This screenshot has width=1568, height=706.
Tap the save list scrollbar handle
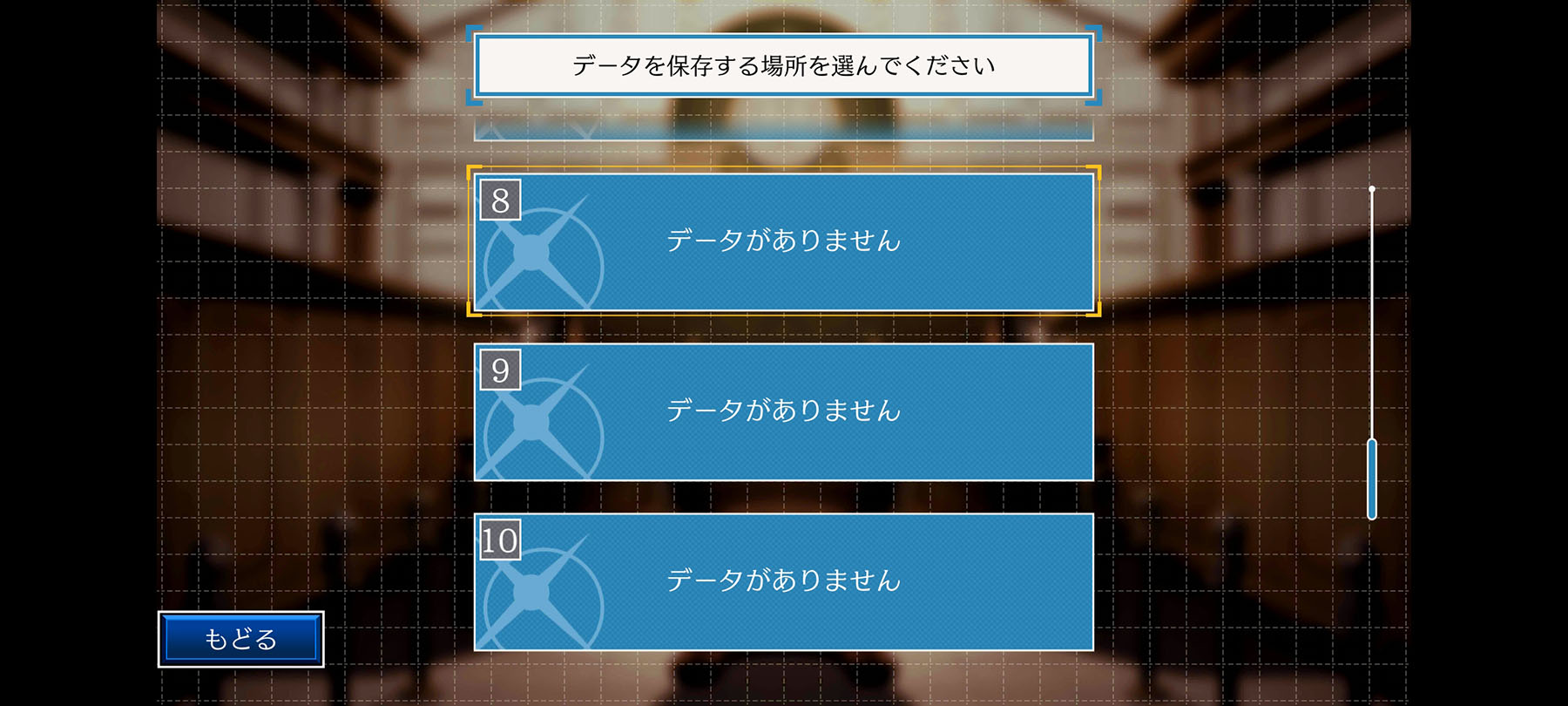pyautogui.click(x=1372, y=479)
